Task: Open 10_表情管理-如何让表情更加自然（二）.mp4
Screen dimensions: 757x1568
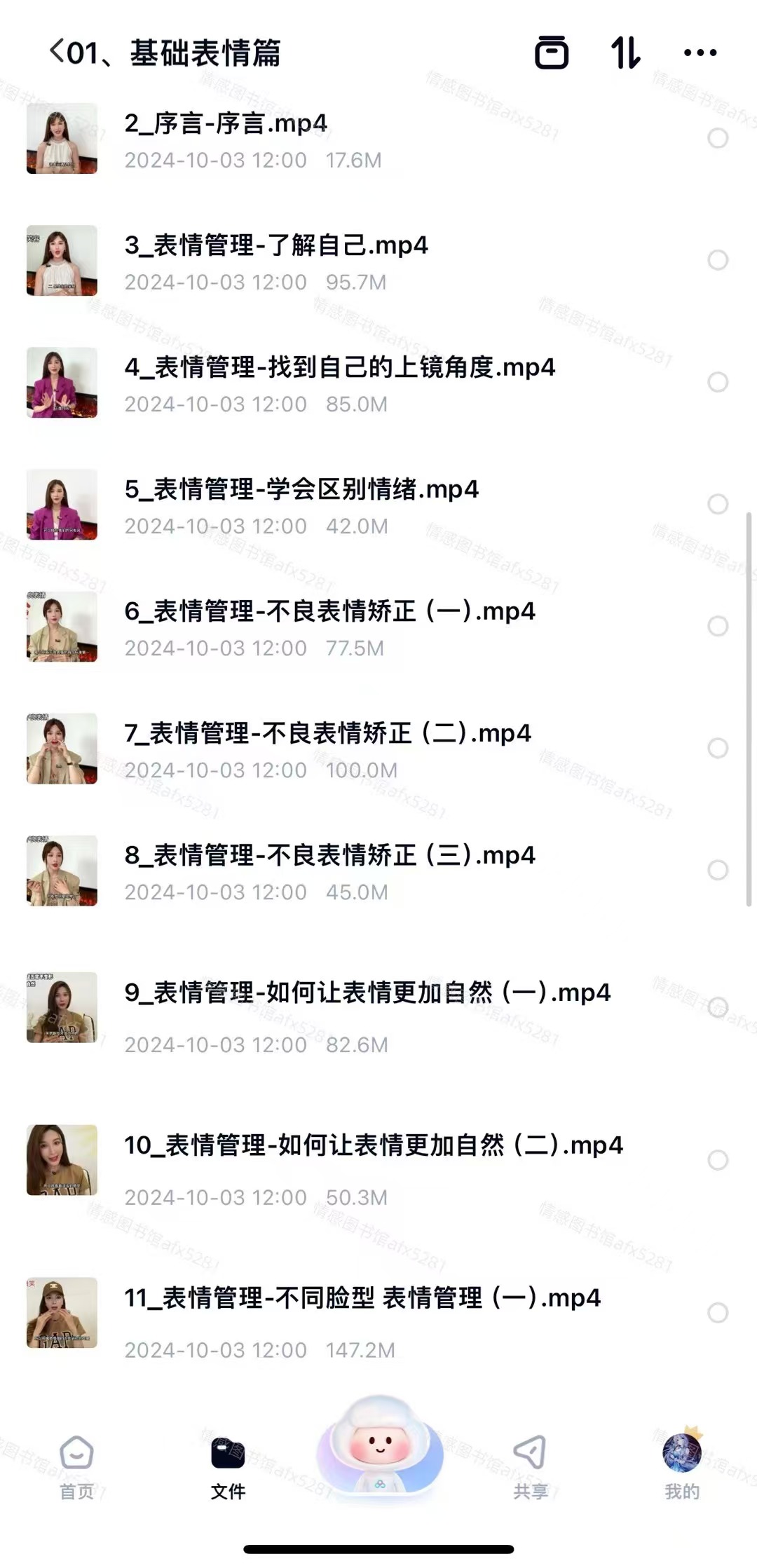Action: coord(373,1145)
